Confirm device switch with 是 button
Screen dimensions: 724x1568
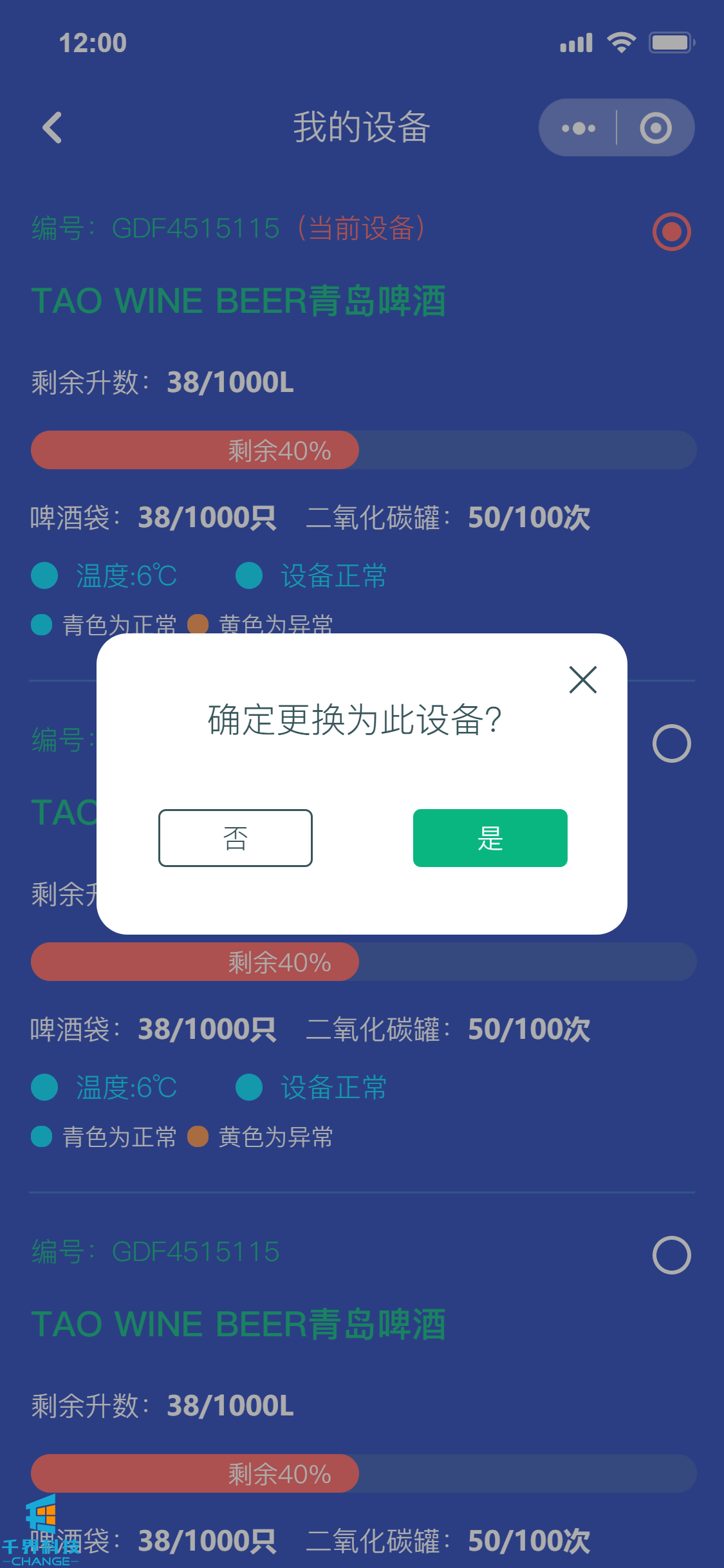(490, 837)
